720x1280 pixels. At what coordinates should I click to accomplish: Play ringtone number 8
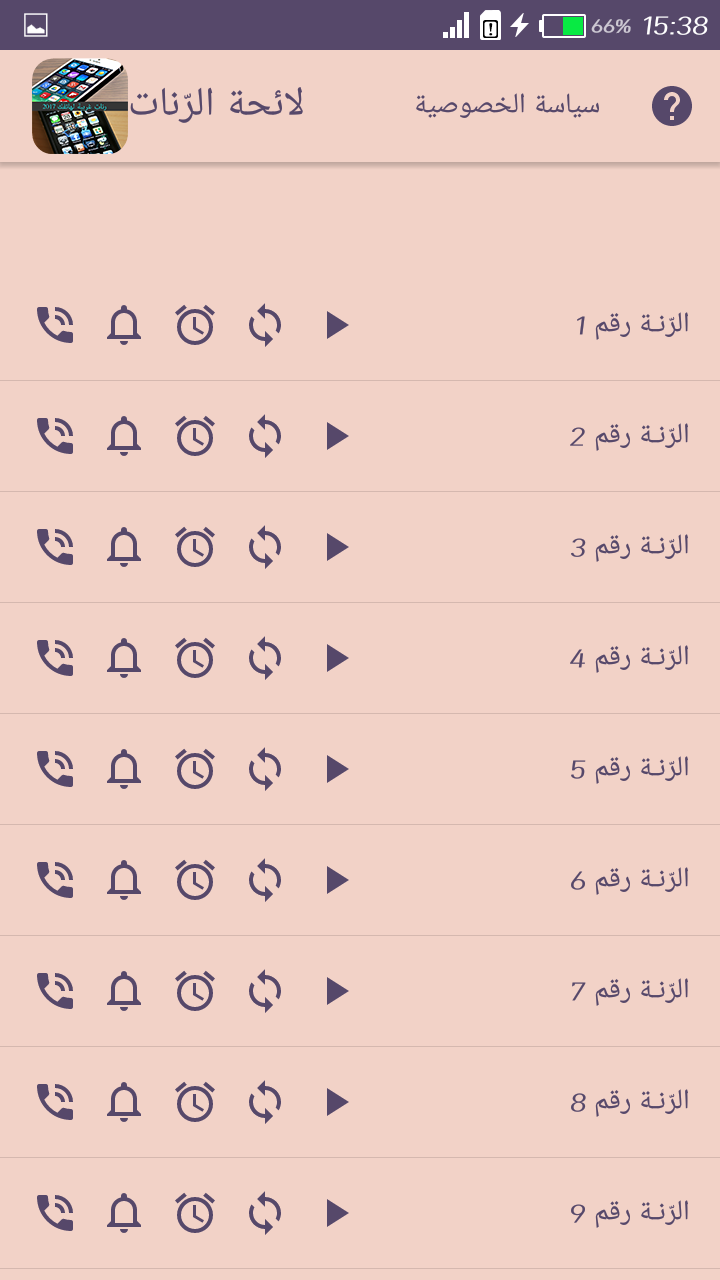pos(337,1102)
